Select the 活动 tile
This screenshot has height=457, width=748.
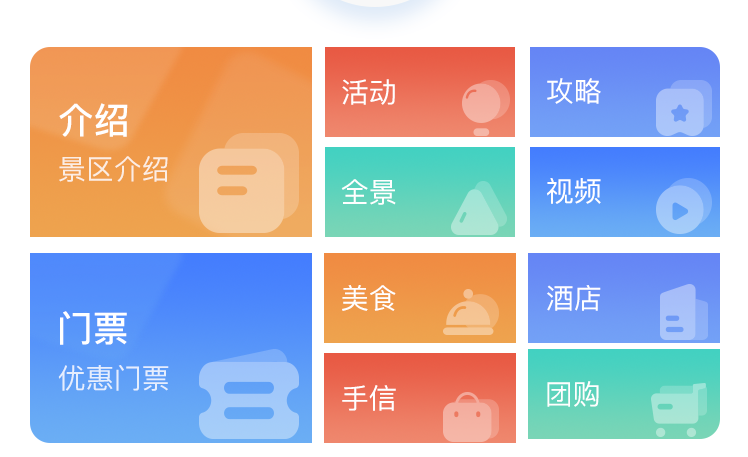[x=419, y=92]
